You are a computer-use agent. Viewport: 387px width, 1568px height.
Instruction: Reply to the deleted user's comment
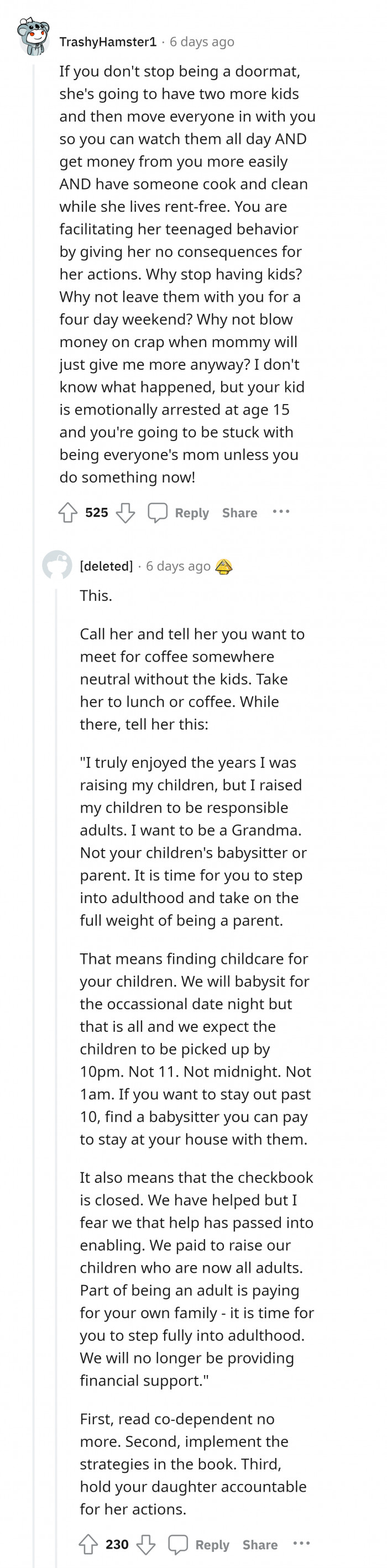tap(199, 1544)
